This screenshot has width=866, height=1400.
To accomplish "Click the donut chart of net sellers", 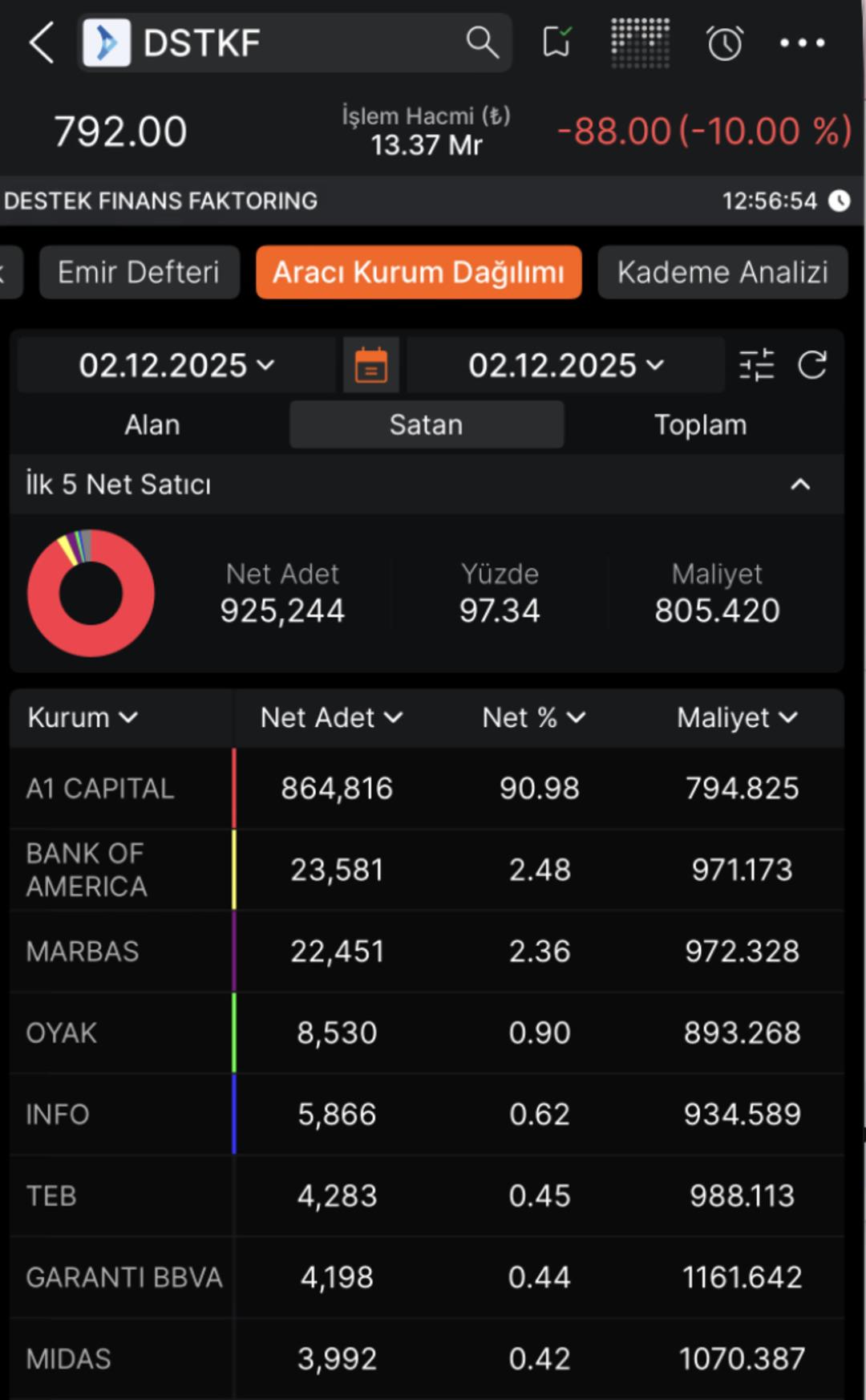I will point(91,593).
